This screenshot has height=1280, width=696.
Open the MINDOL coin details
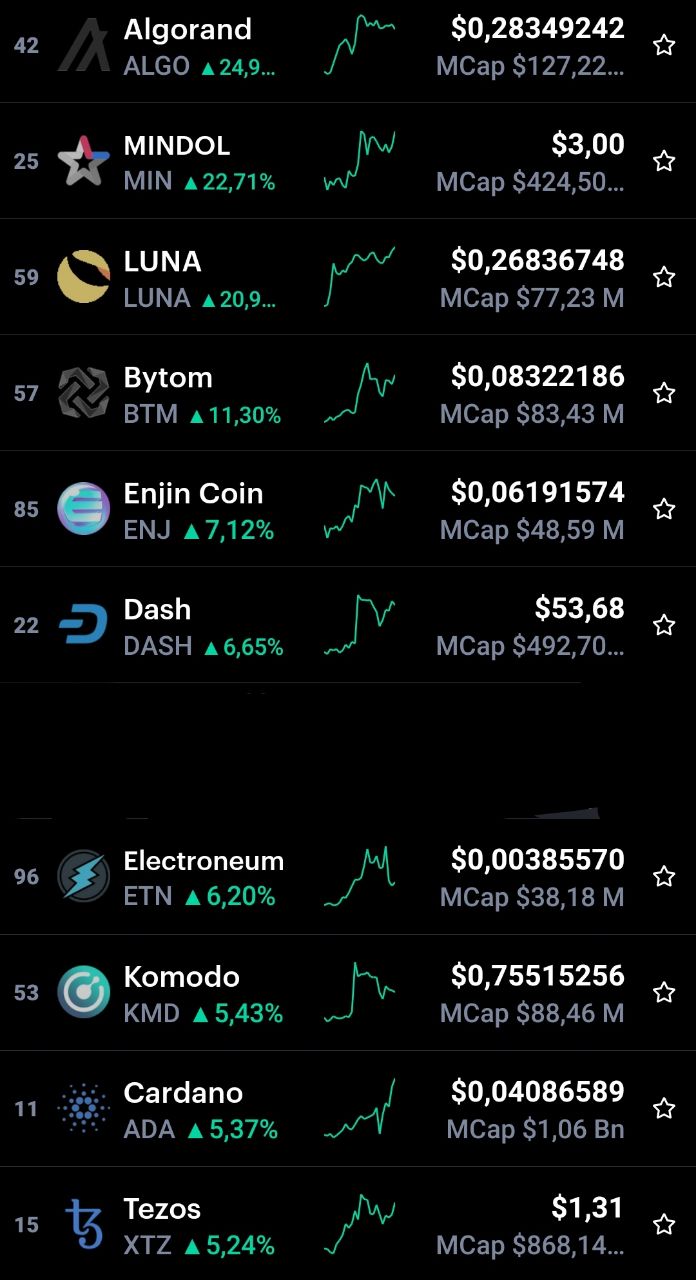point(348,161)
